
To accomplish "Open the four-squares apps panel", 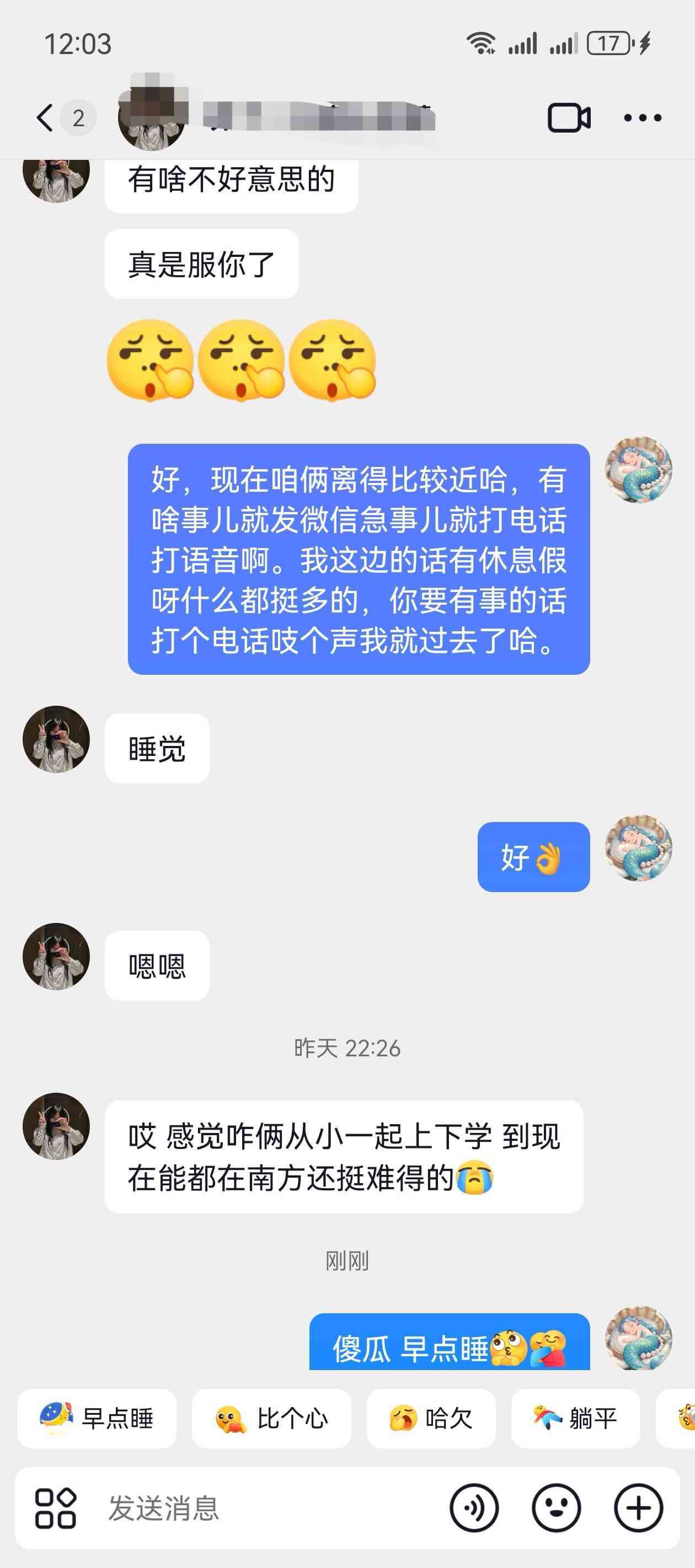I will coord(55,1508).
